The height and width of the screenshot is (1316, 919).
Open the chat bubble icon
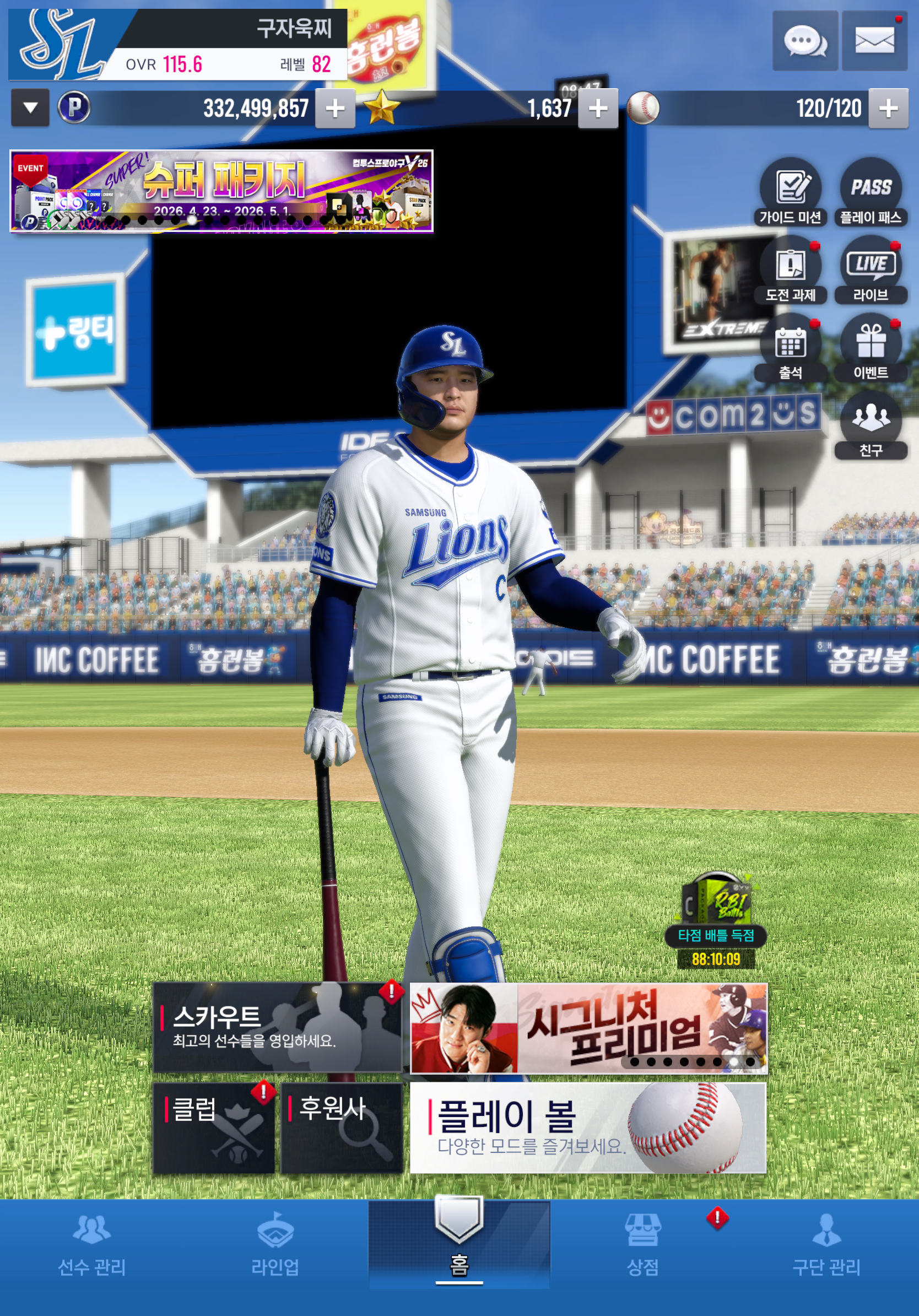coord(804,41)
